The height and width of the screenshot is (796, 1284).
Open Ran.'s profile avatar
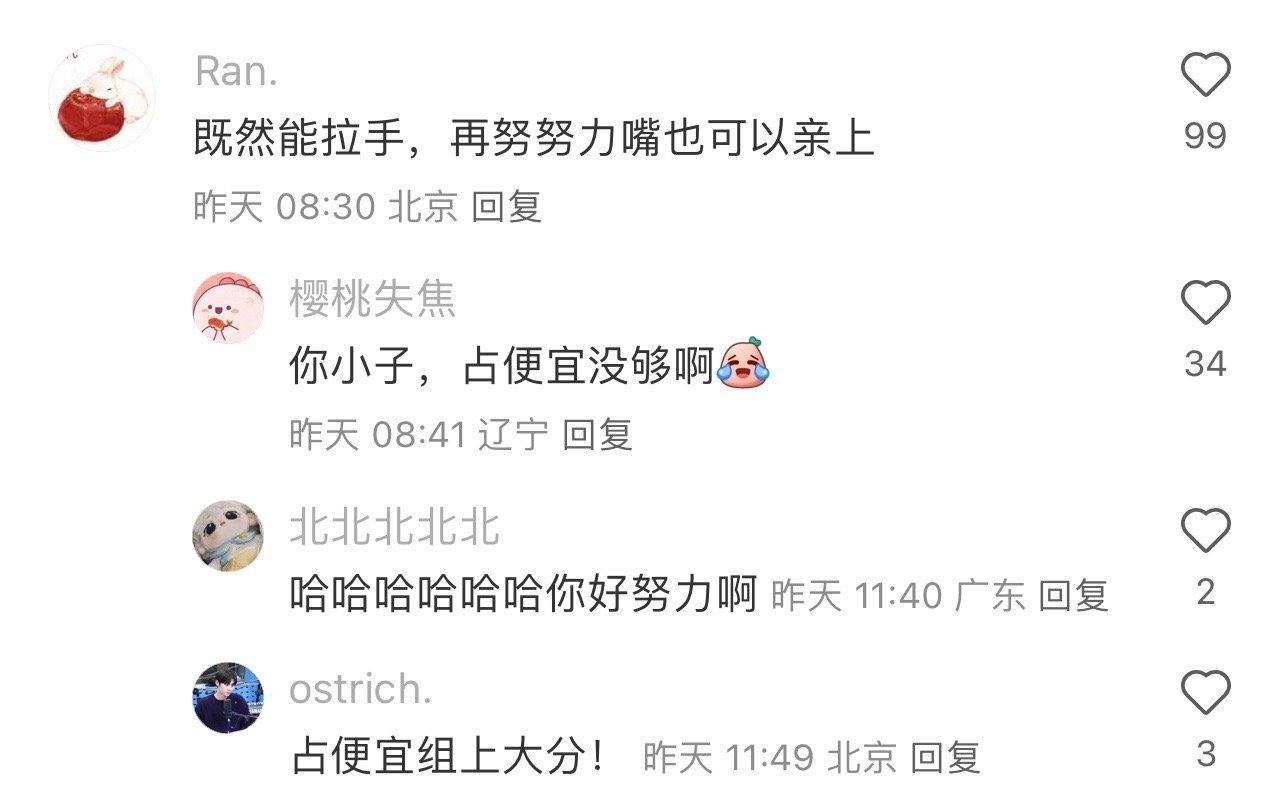coord(101,98)
